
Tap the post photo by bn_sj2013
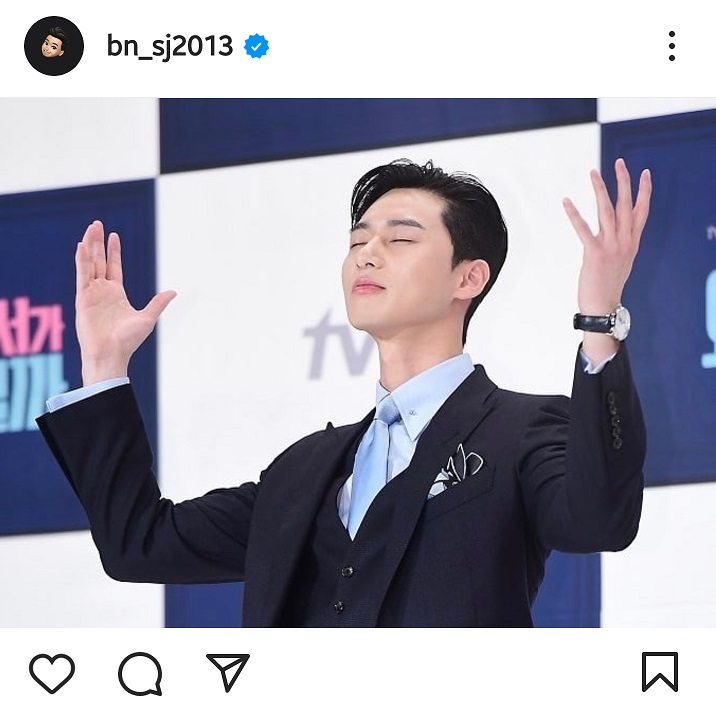tap(358, 362)
